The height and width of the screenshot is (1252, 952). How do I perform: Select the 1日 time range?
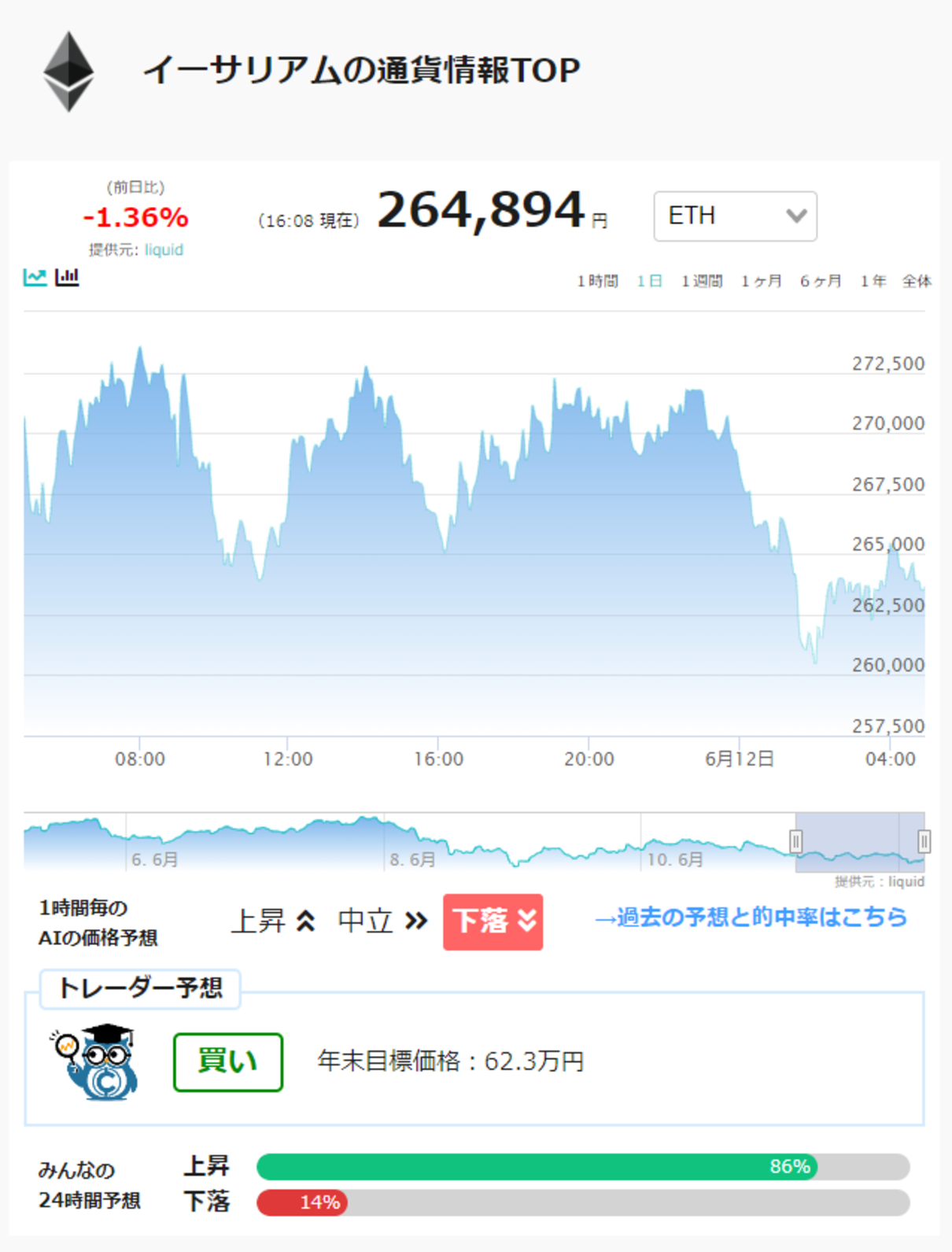pyautogui.click(x=649, y=281)
